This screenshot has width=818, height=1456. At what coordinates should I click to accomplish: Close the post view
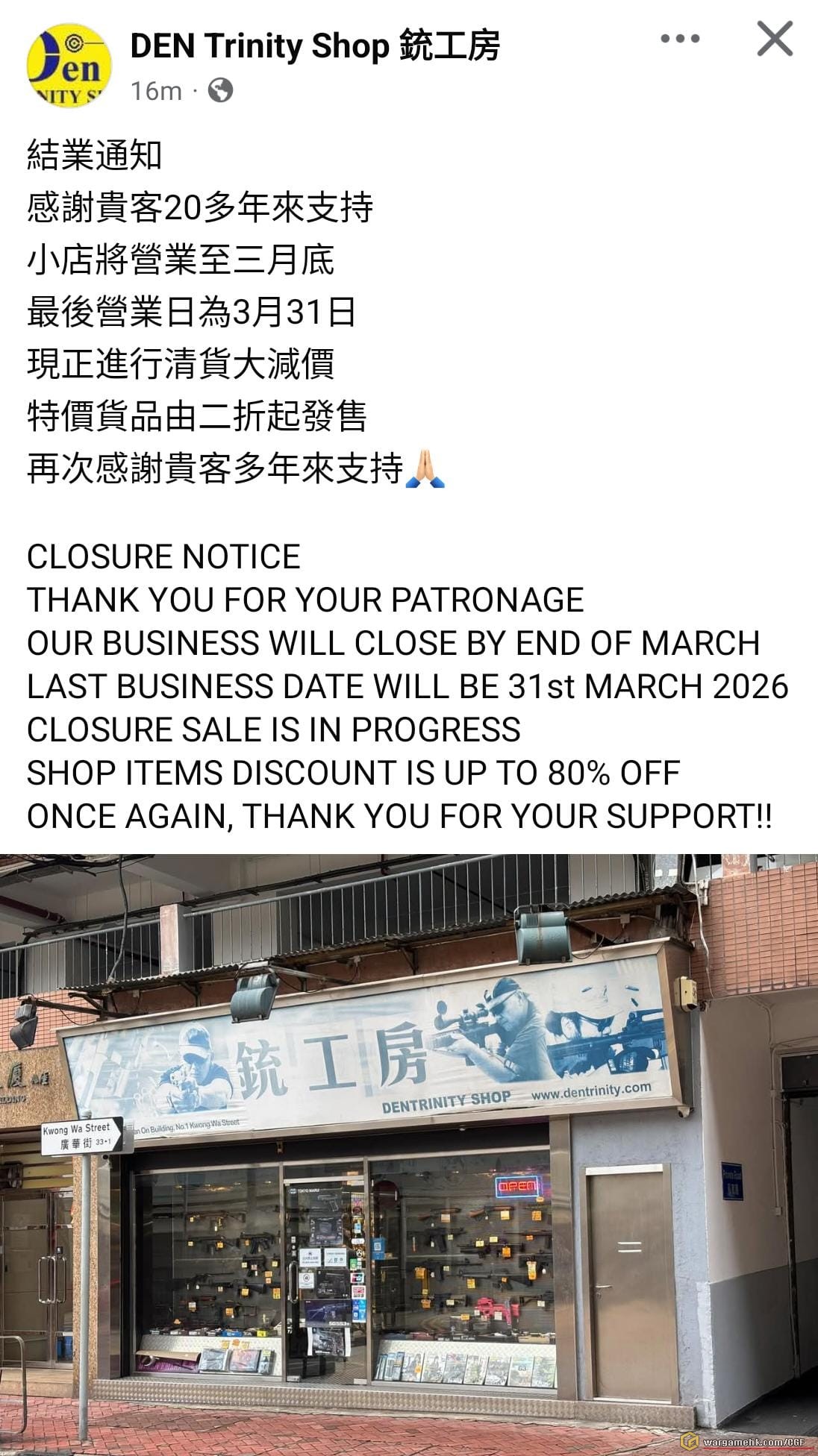pos(775,39)
